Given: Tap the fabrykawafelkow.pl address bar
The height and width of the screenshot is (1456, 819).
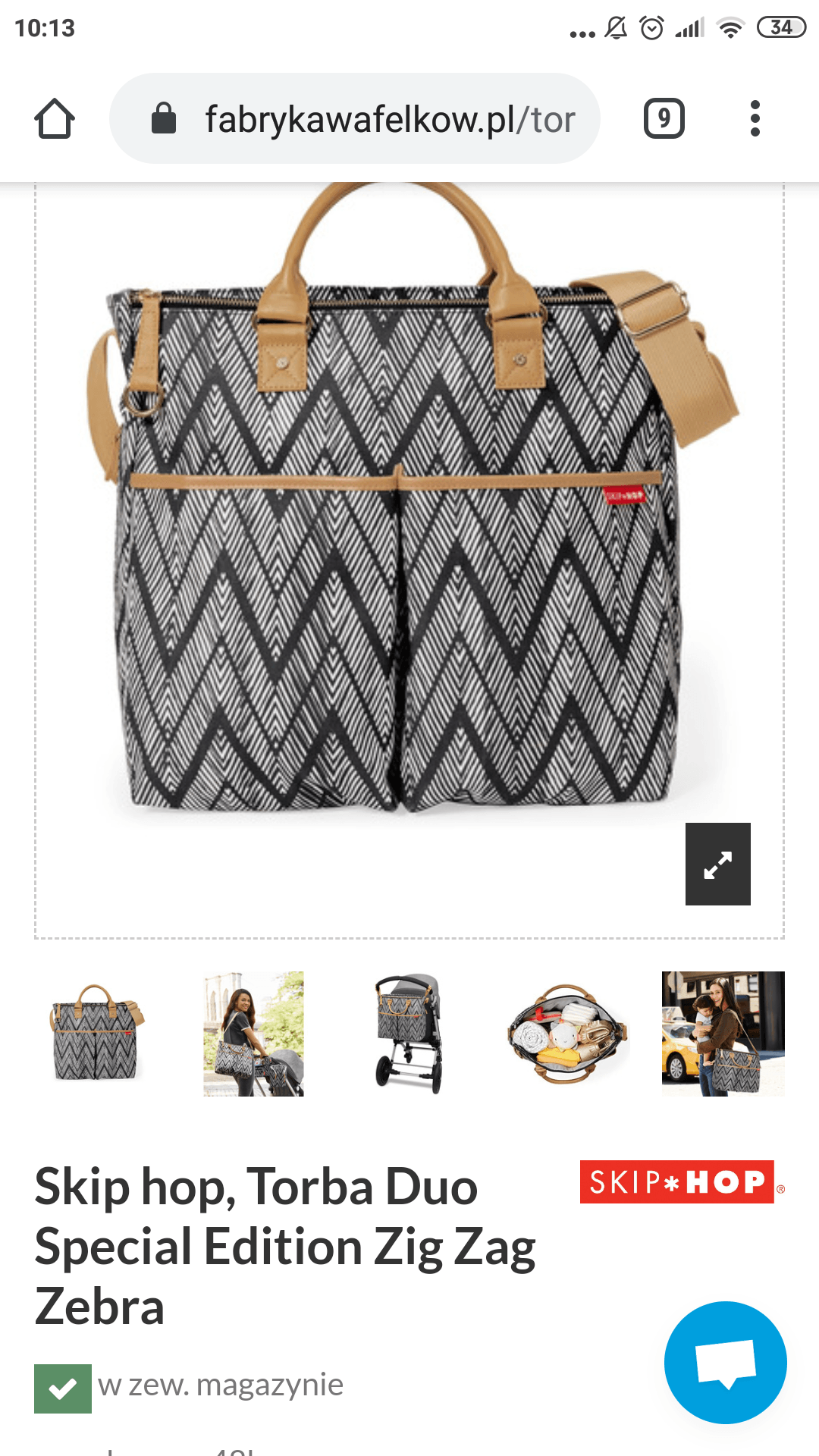Looking at the screenshot, I should click(x=355, y=119).
